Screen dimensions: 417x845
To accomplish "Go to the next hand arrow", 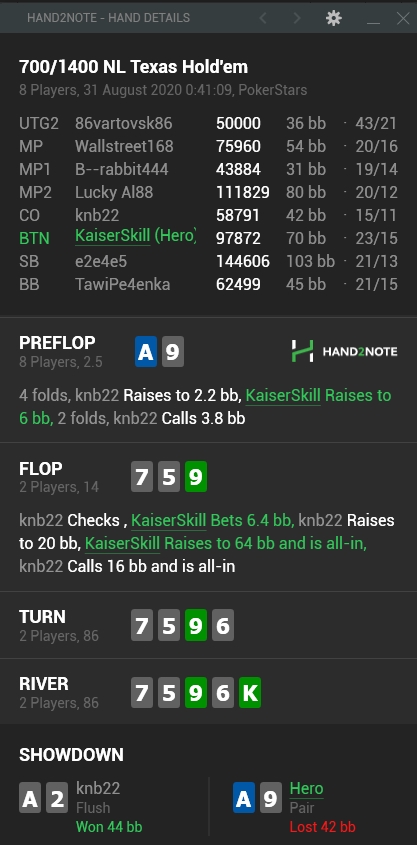I will pos(297,18).
